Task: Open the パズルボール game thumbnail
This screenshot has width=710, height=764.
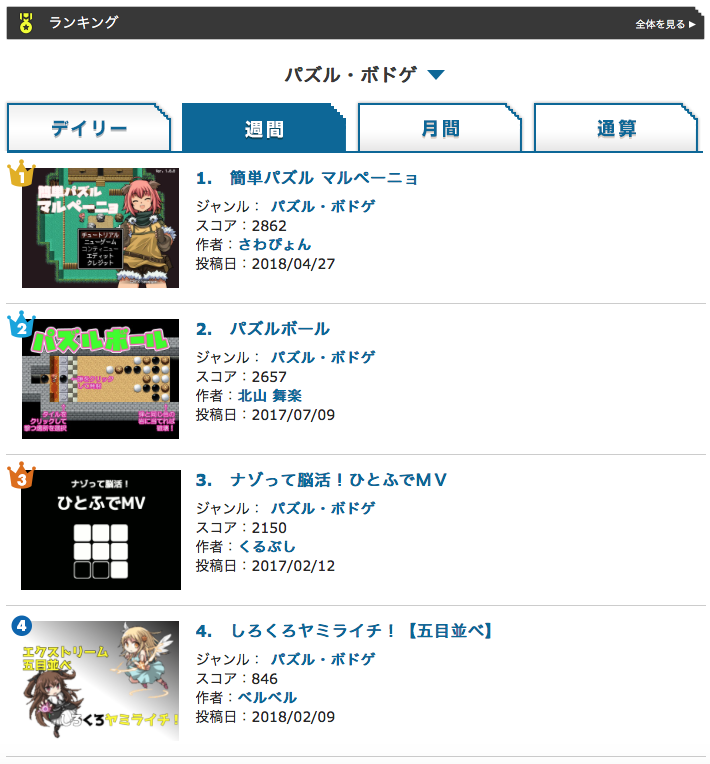Action: tap(100, 379)
